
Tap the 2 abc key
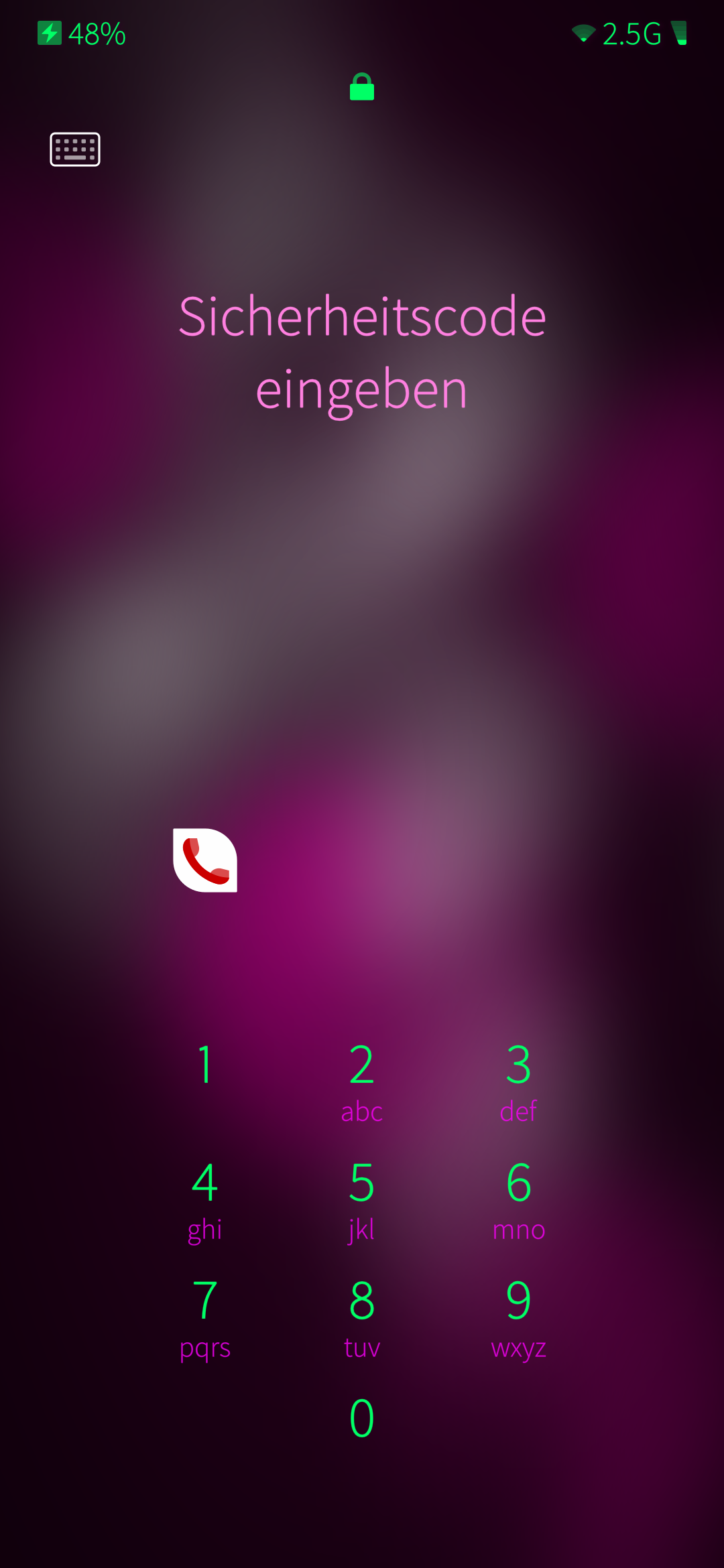click(362, 1080)
